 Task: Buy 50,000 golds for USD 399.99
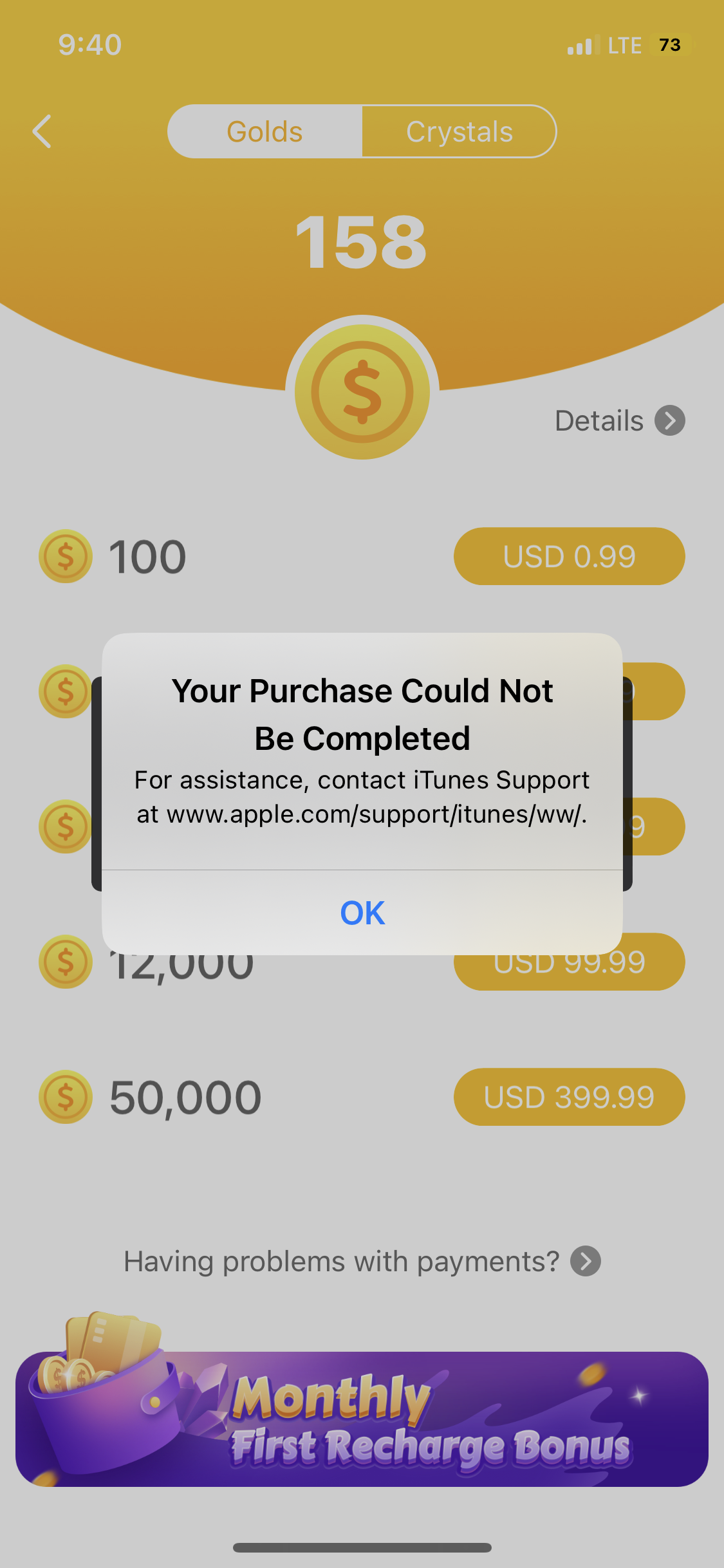[x=569, y=1097]
